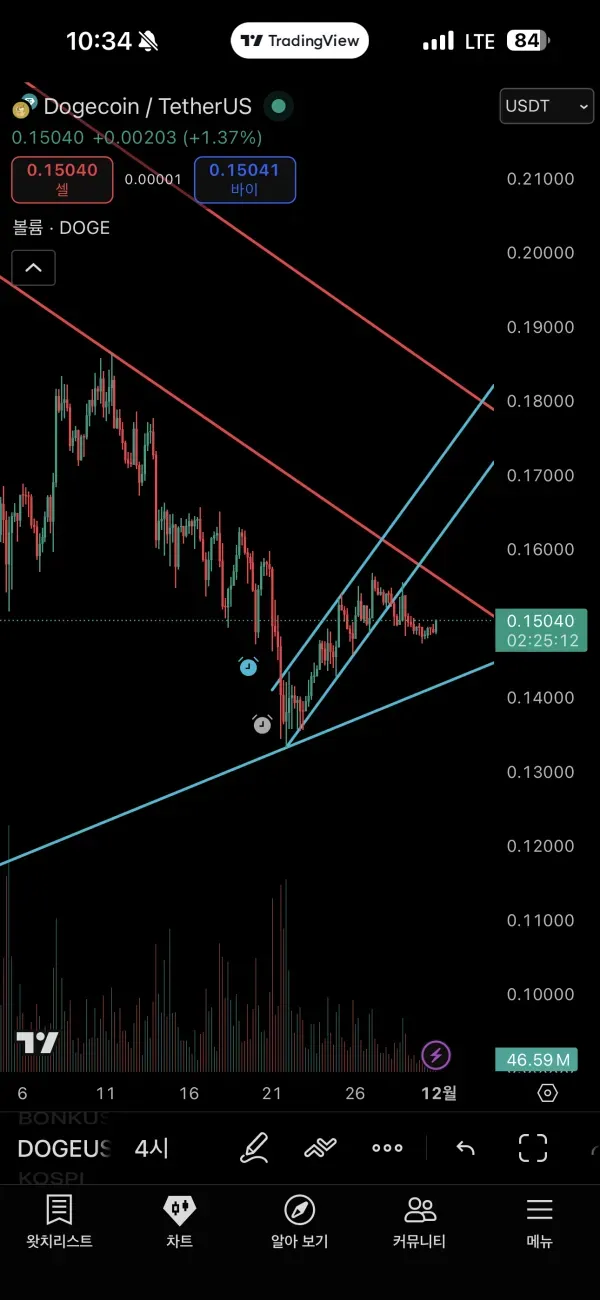This screenshot has height=1300, width=600.
Task: Collapse the indicator legend with the chevron
Action: coord(33,268)
